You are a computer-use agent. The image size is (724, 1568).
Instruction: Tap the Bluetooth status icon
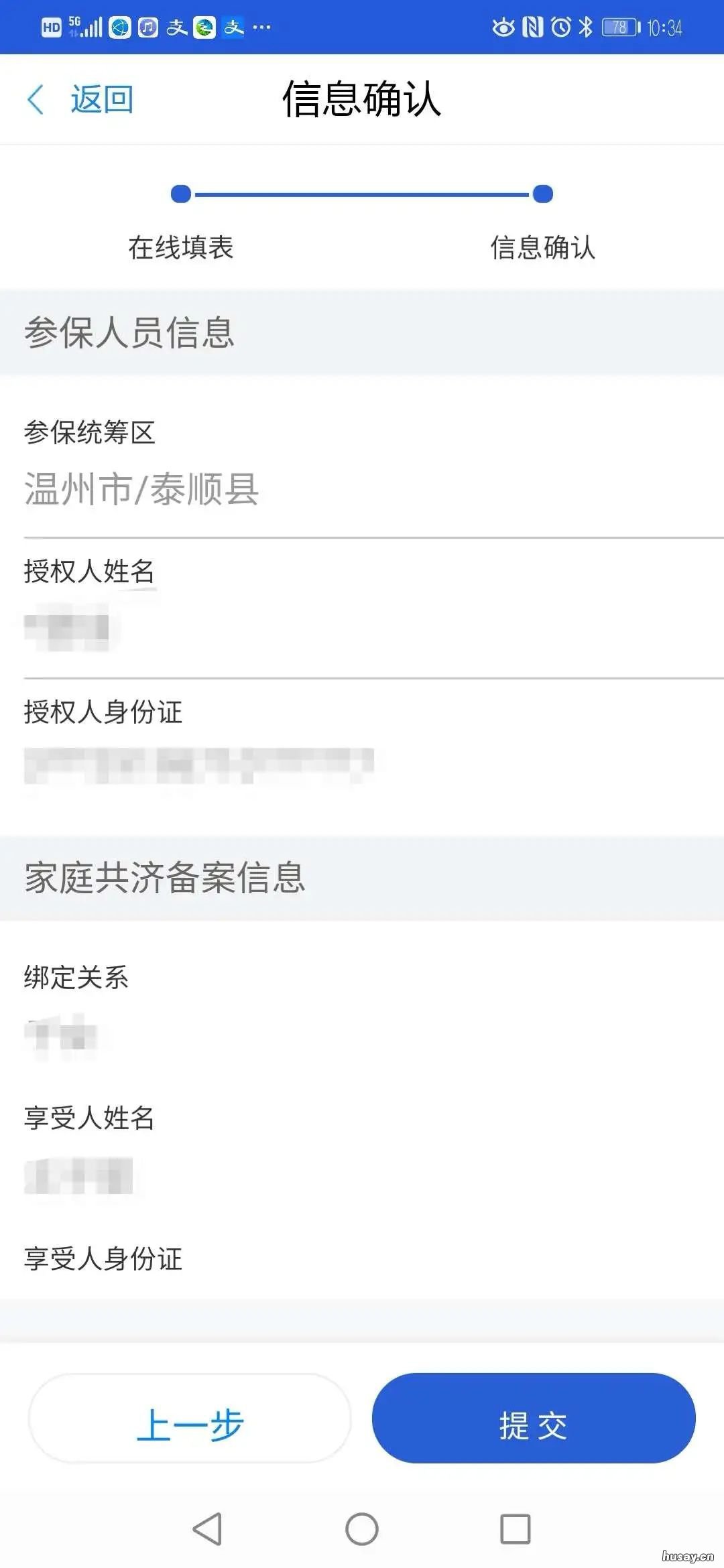click(586, 27)
